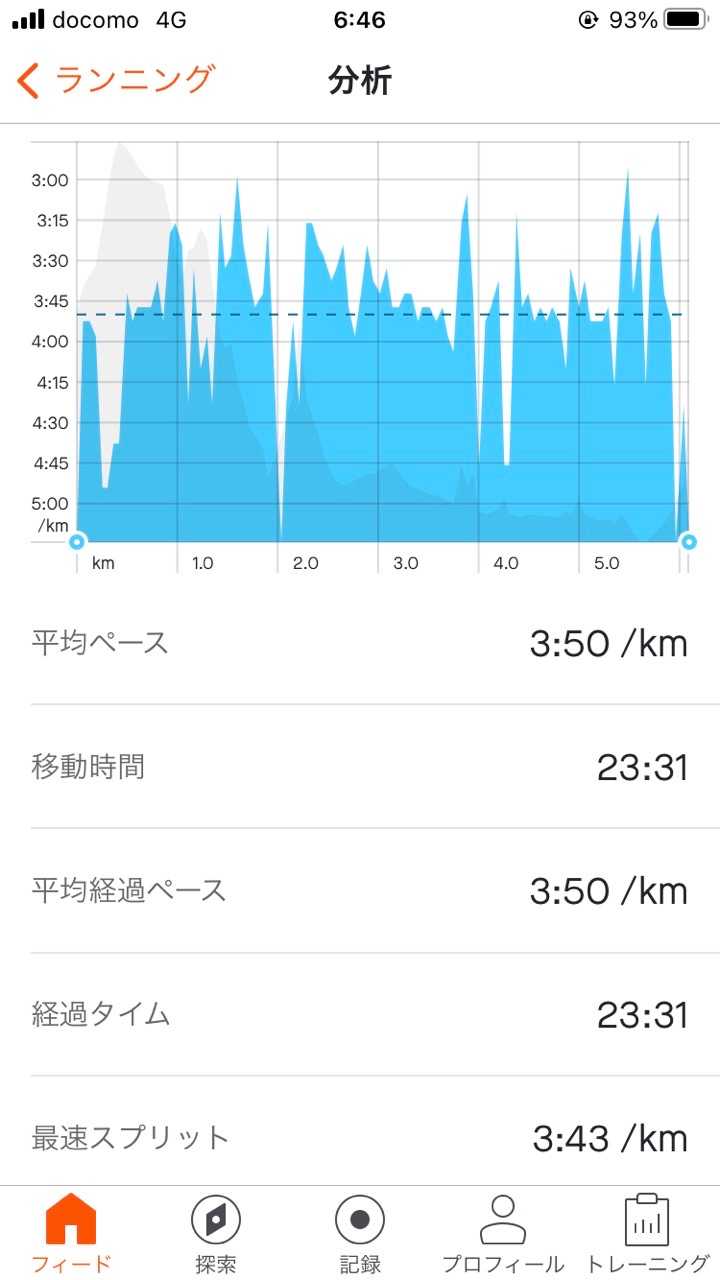Go to the プロフィール tab

coord(503,1233)
